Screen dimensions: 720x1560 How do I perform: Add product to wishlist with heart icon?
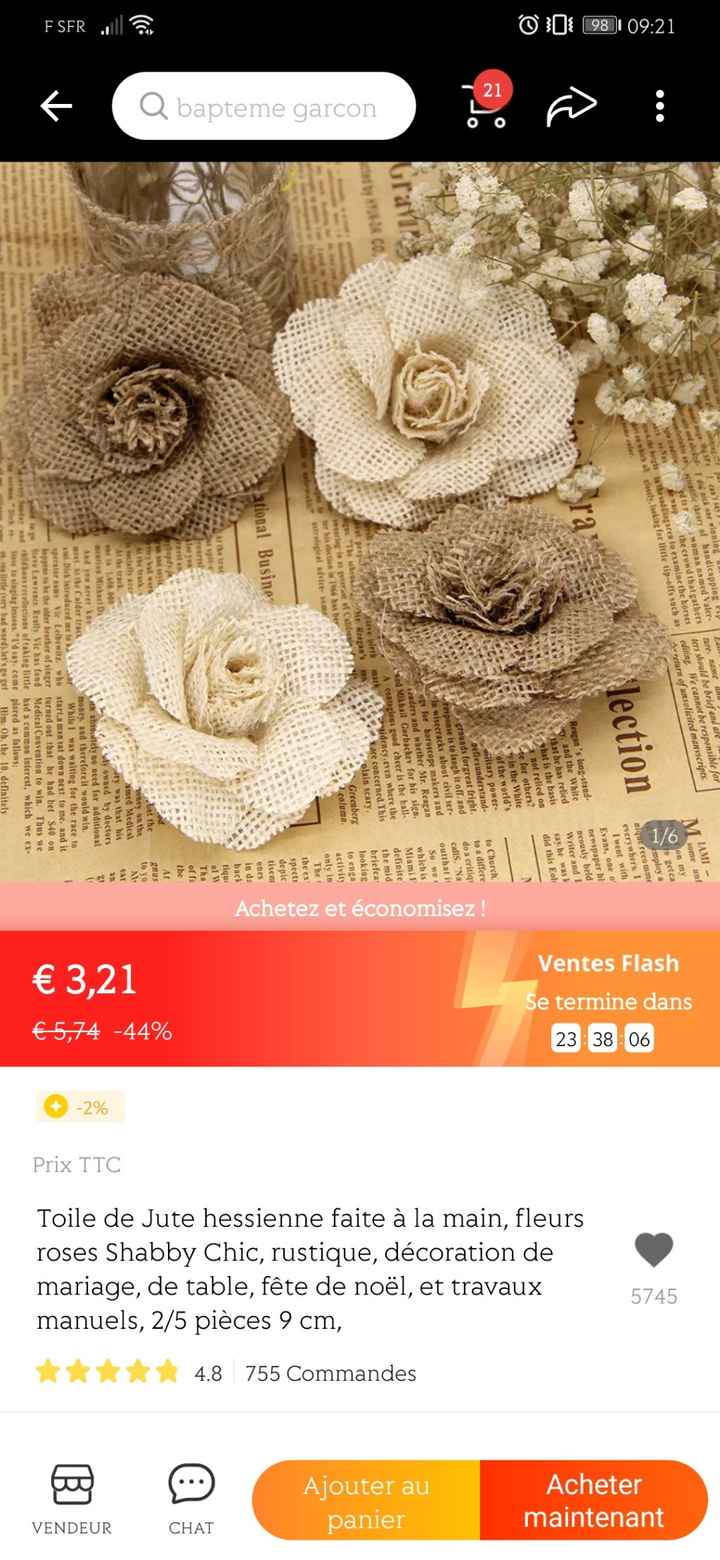(654, 1250)
